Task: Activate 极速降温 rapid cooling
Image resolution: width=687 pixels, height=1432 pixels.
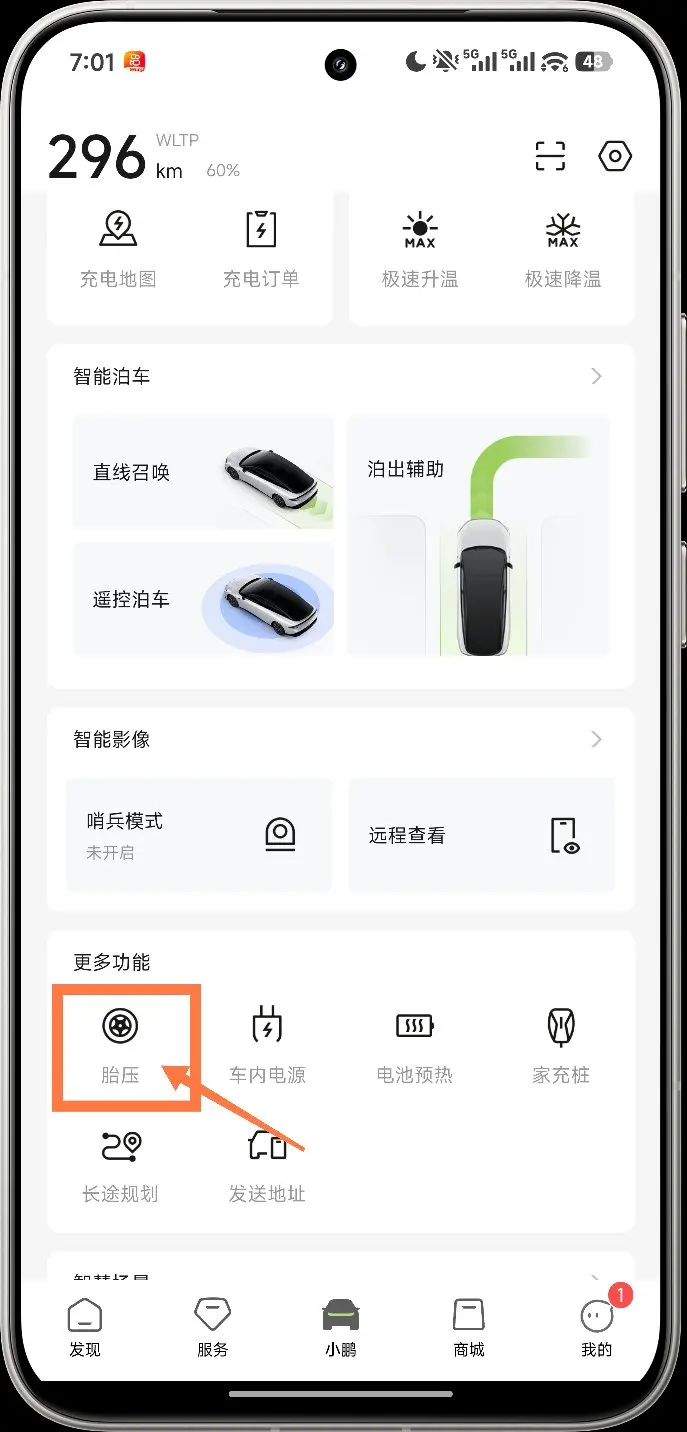Action: click(x=563, y=250)
